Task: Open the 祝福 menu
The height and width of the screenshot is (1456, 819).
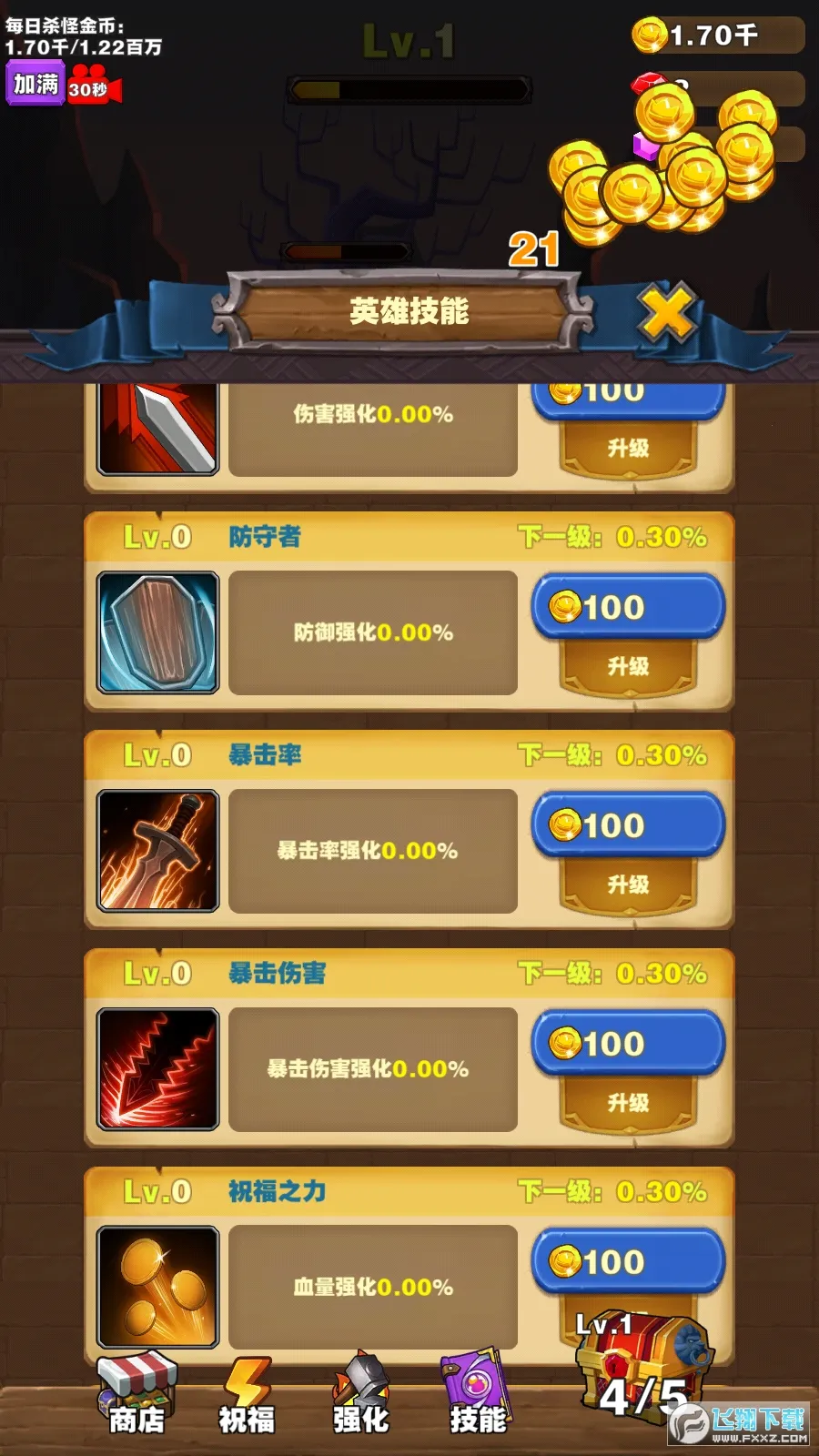Action: point(247,1394)
